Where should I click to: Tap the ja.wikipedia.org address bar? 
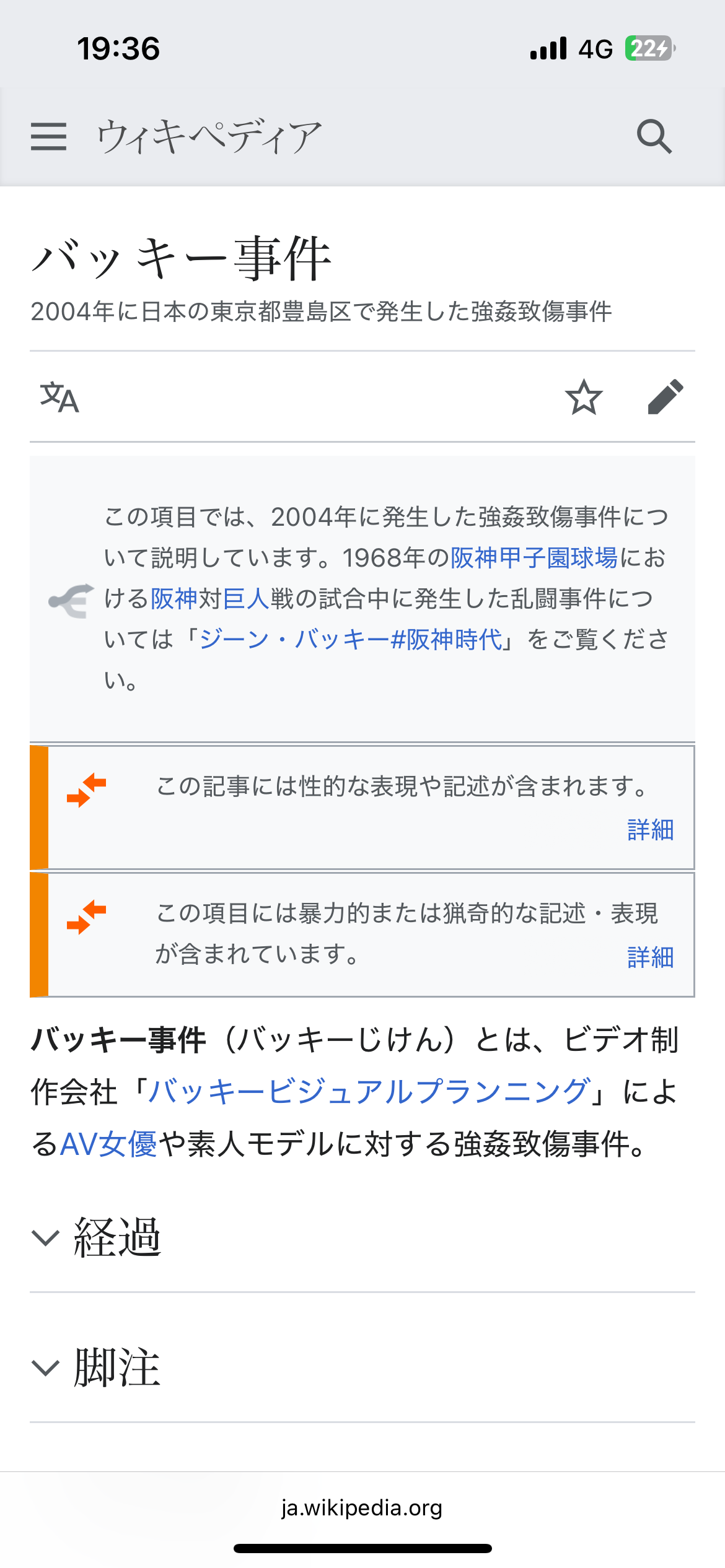(x=362, y=1508)
